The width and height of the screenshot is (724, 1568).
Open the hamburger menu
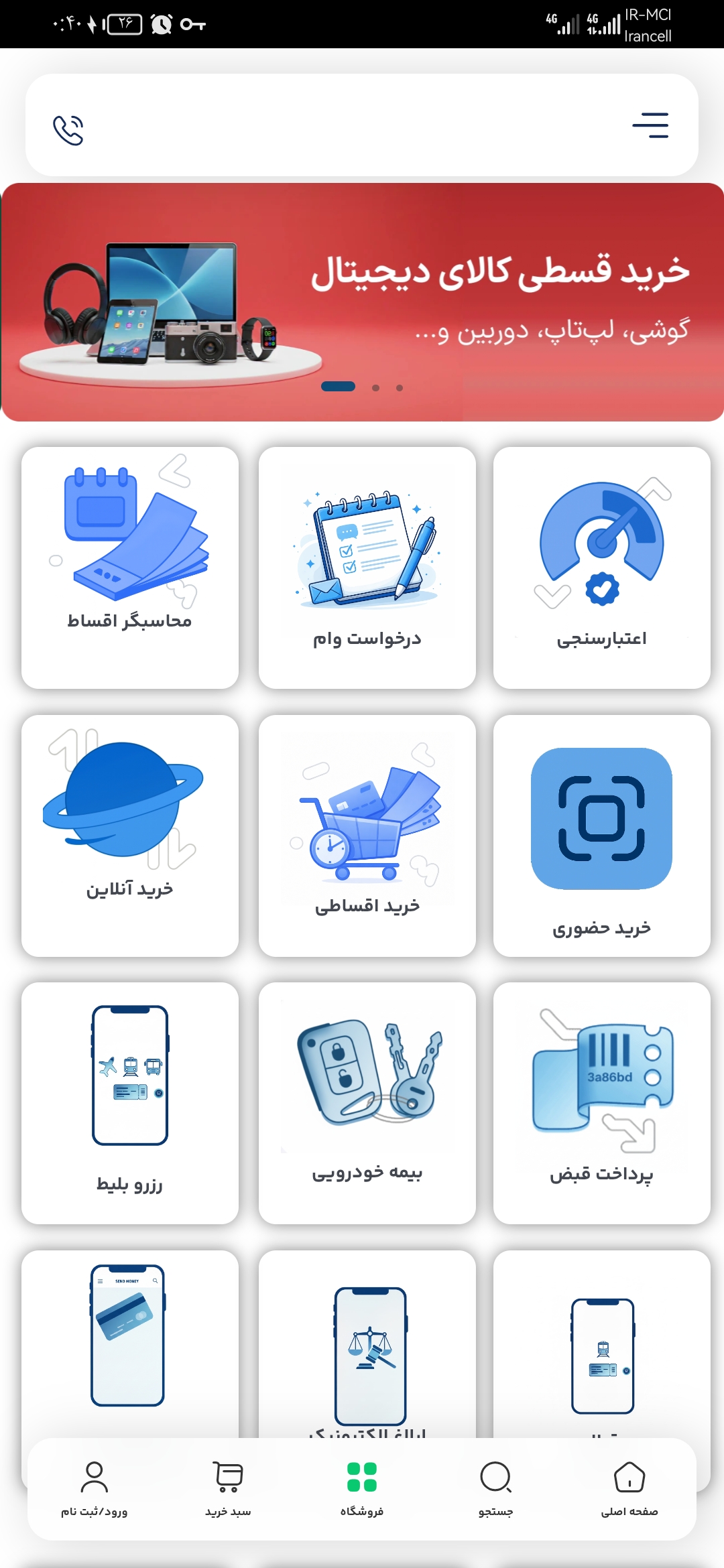(650, 125)
